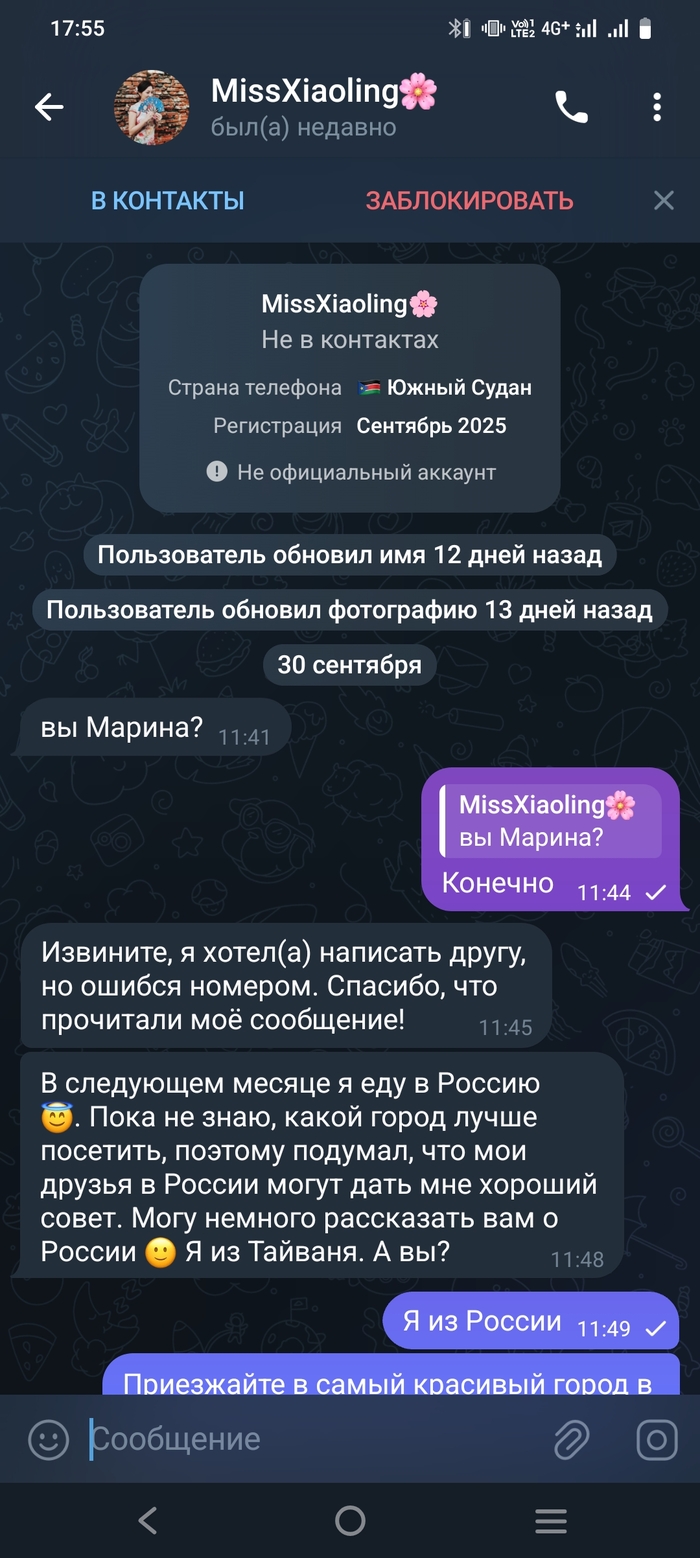Block user with ЗАБЛОКИРОВАТЬ button
The height and width of the screenshot is (1558, 700).
(x=469, y=200)
